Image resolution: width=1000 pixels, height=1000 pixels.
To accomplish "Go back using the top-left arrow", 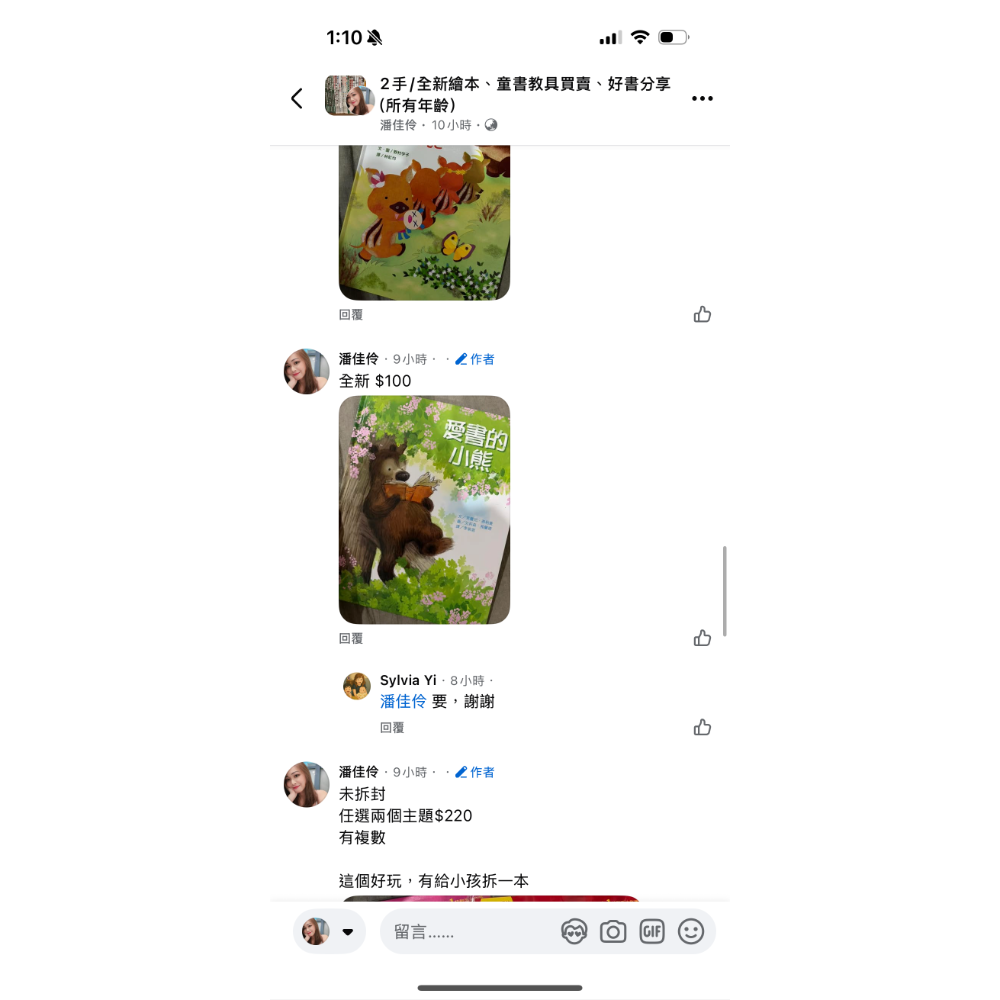I will coord(297,98).
